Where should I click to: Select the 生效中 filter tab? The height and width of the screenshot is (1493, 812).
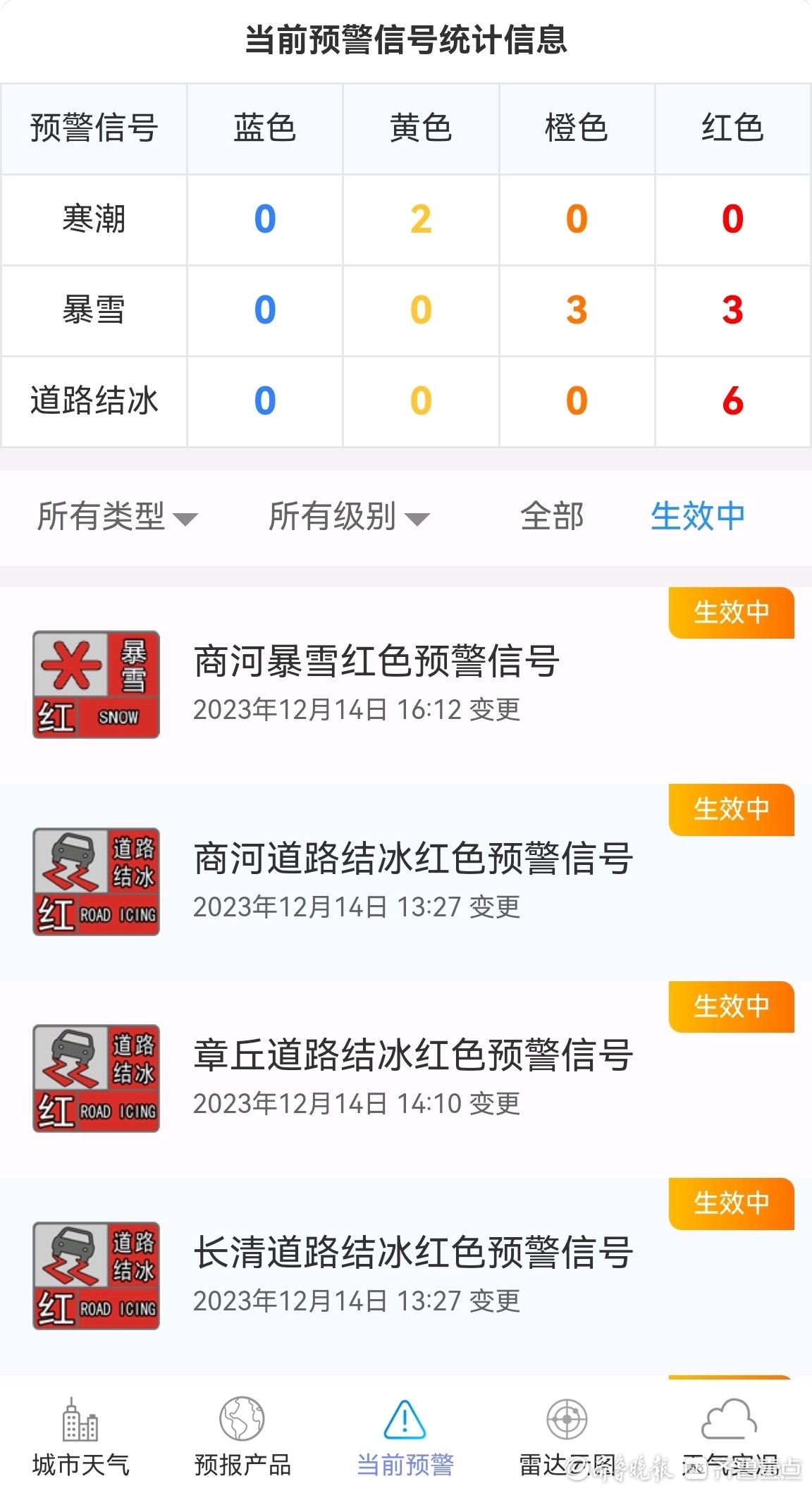[x=697, y=517]
